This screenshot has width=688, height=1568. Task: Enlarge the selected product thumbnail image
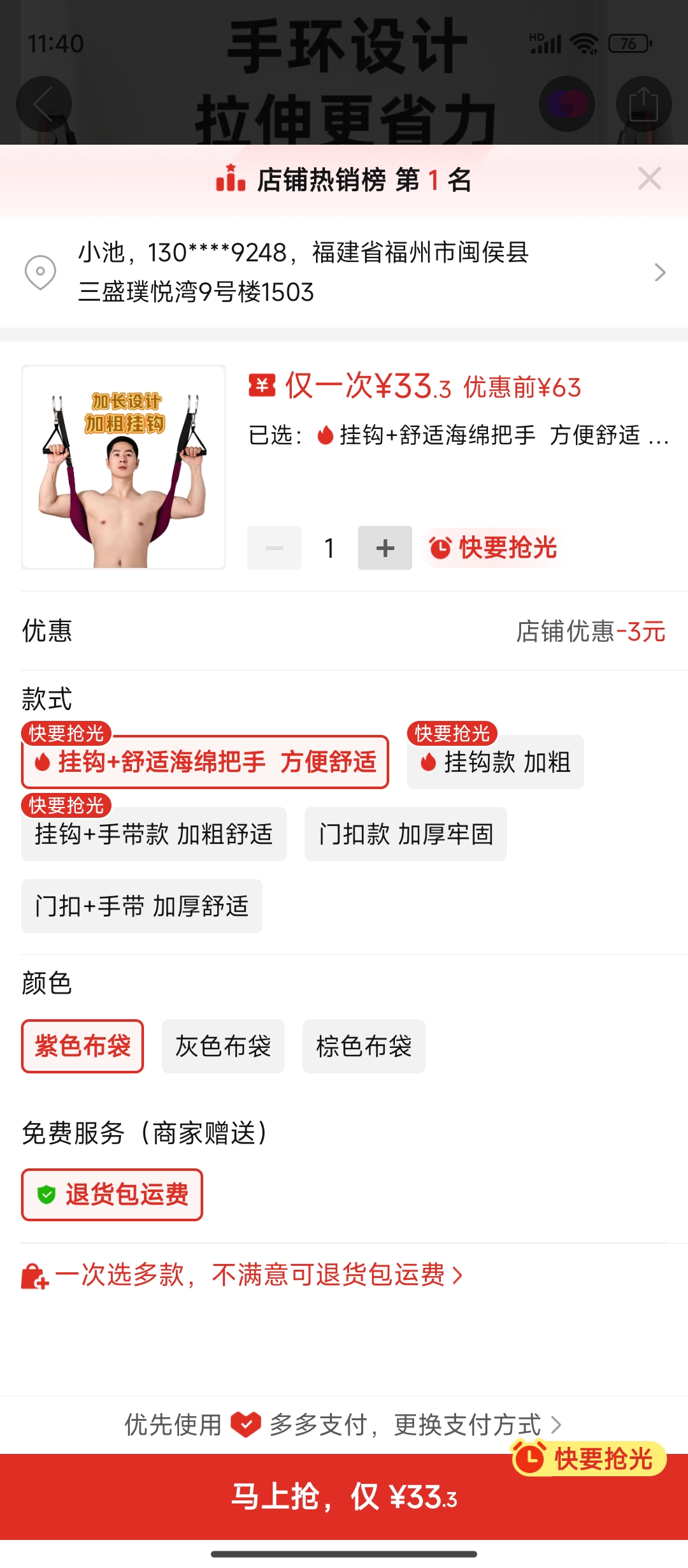(x=124, y=467)
